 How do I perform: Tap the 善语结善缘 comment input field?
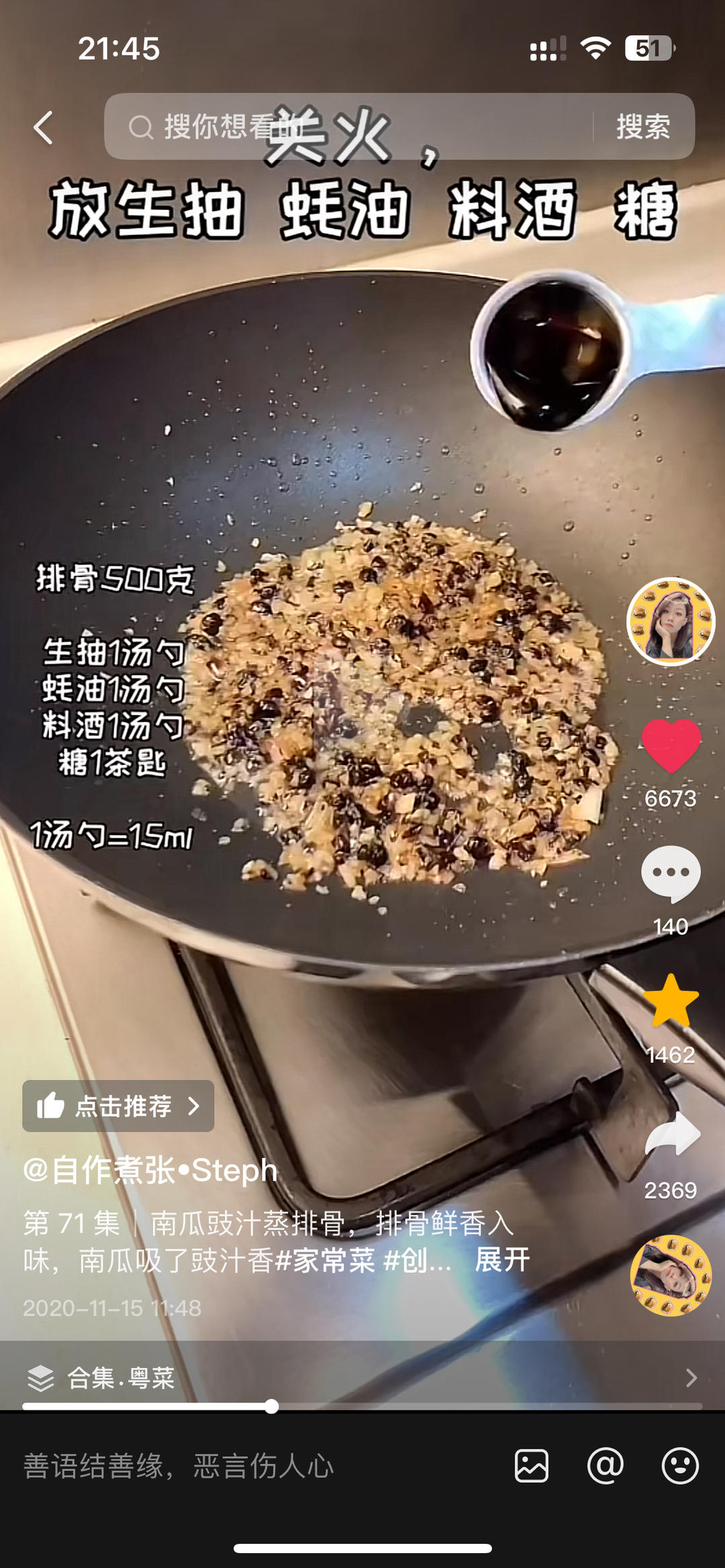(x=255, y=1466)
